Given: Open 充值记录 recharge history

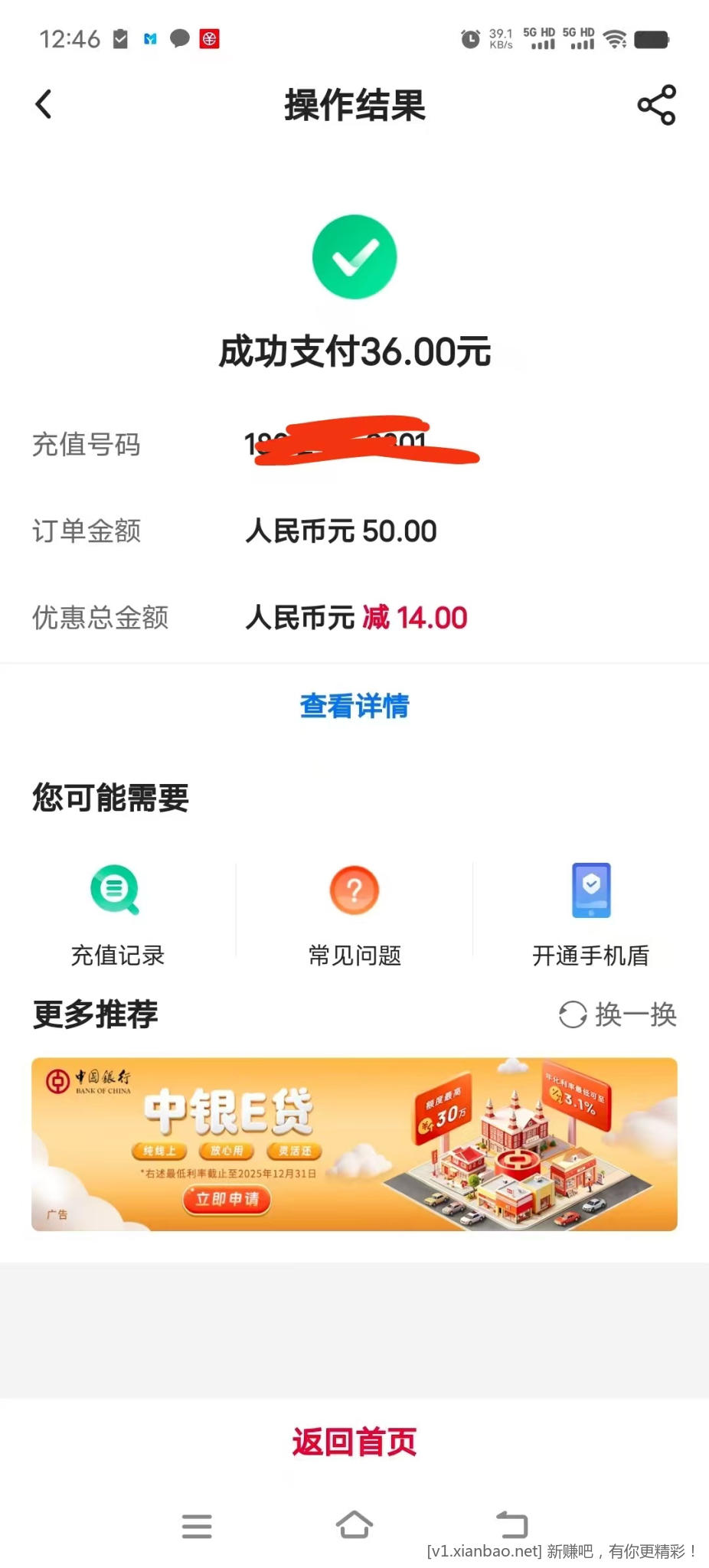Looking at the screenshot, I should 117,913.
